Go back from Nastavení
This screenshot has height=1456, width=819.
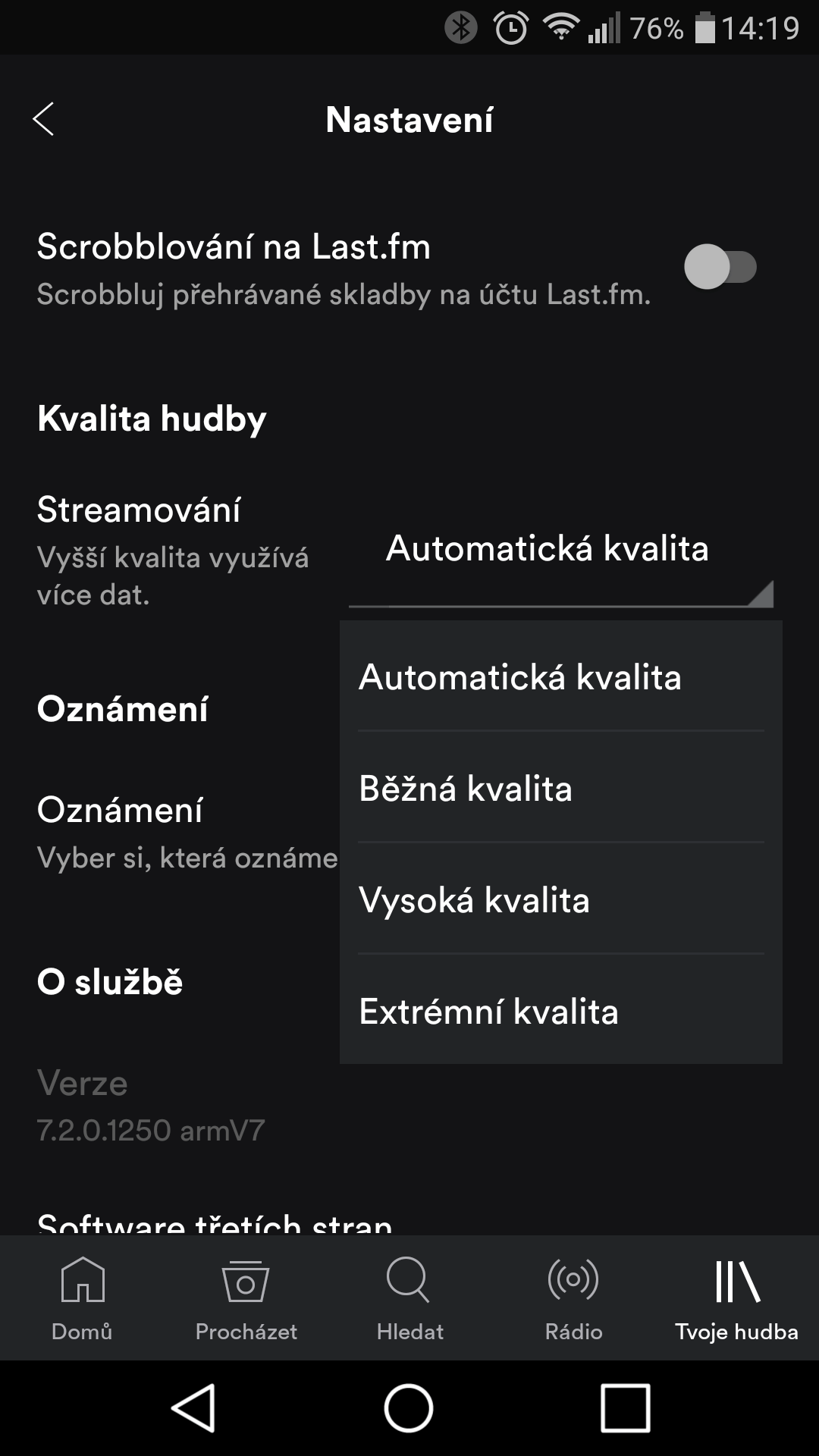point(43,119)
